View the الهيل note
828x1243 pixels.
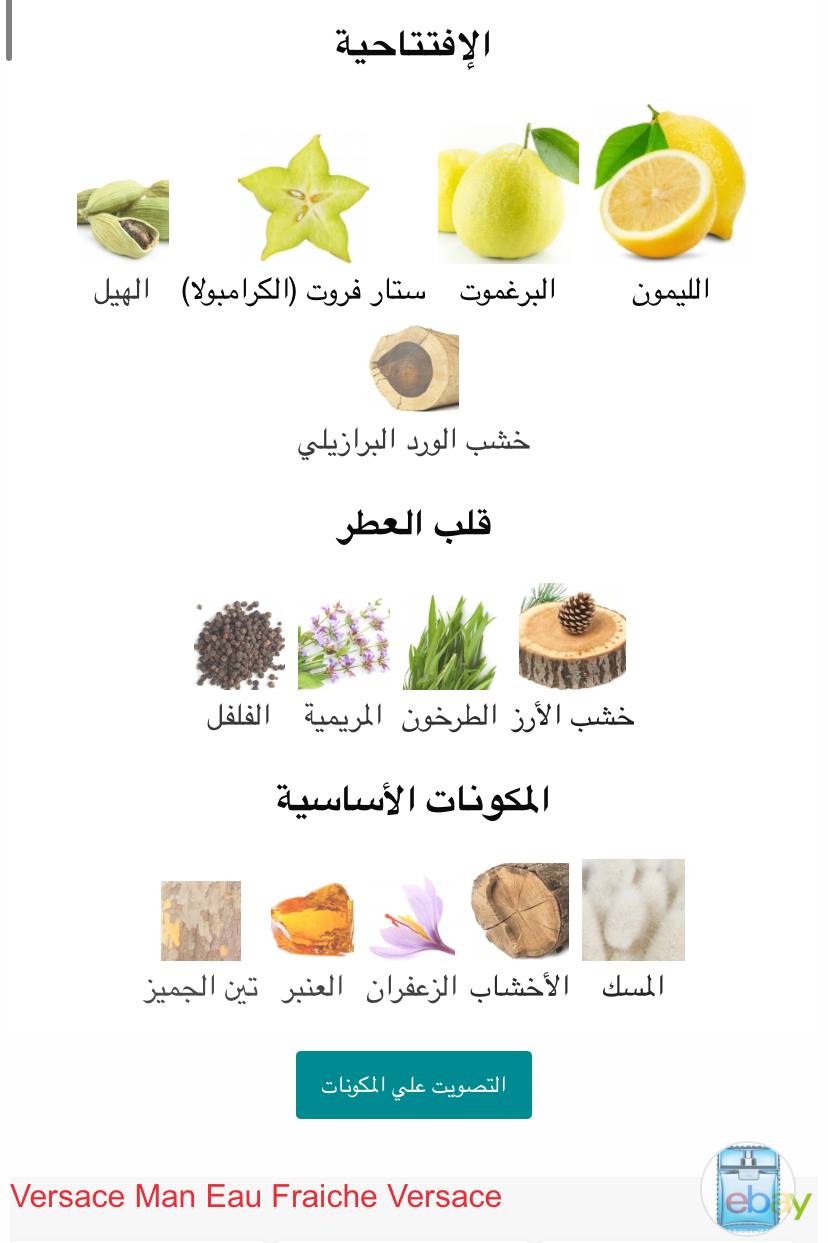122,218
